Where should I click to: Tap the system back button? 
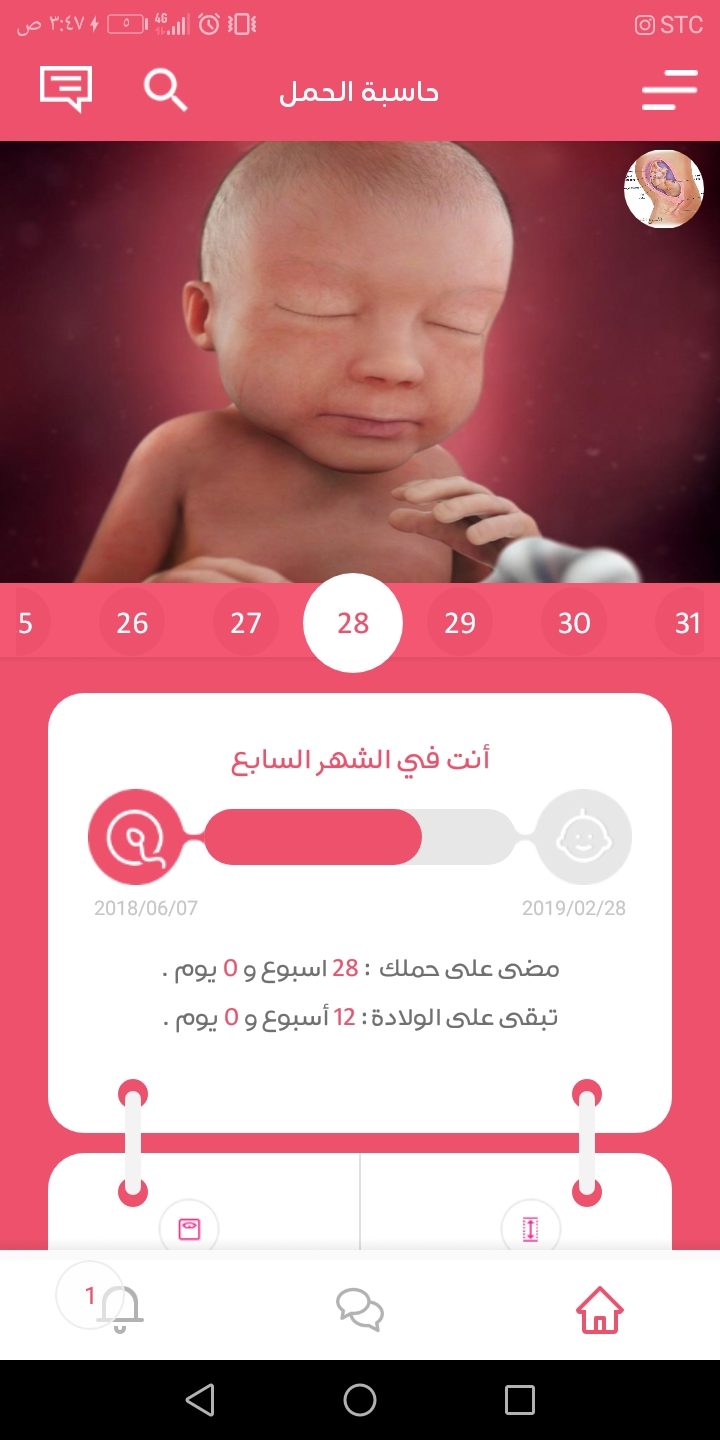tap(200, 1400)
